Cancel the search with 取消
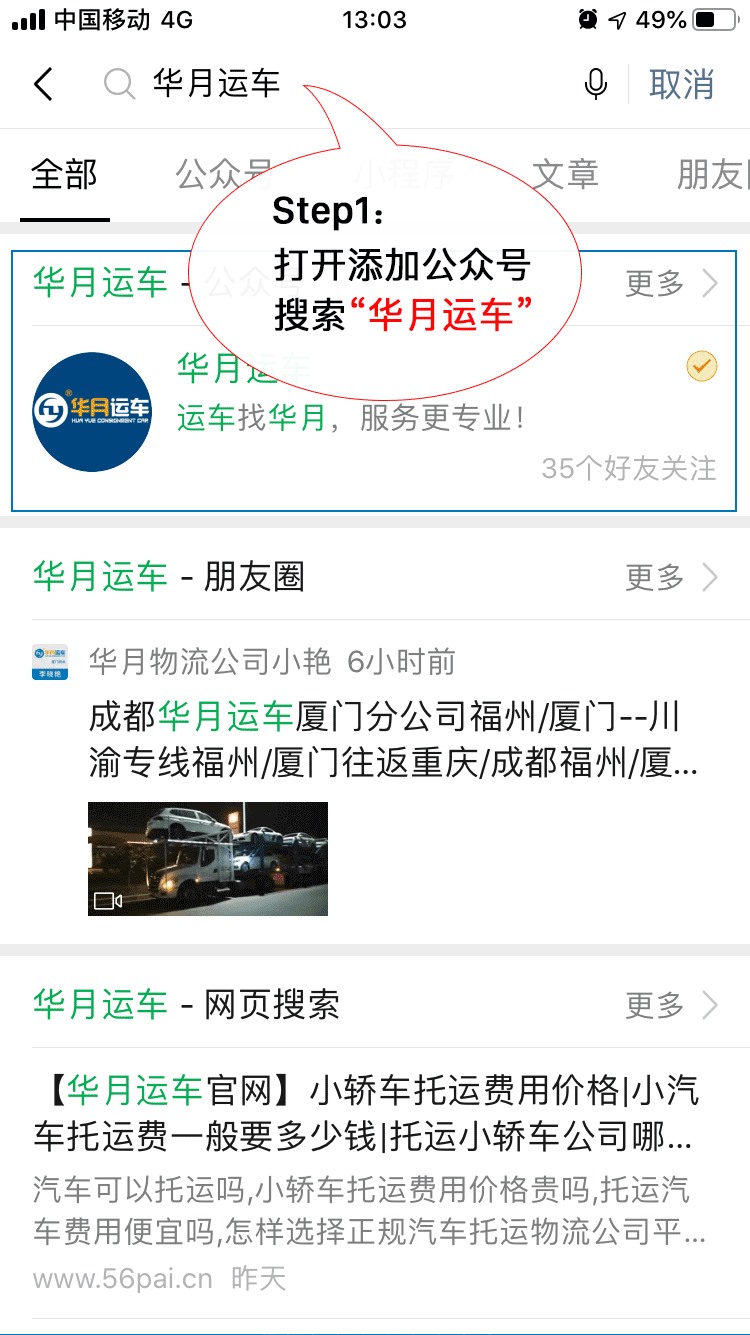This screenshot has height=1335, width=750. (x=682, y=84)
